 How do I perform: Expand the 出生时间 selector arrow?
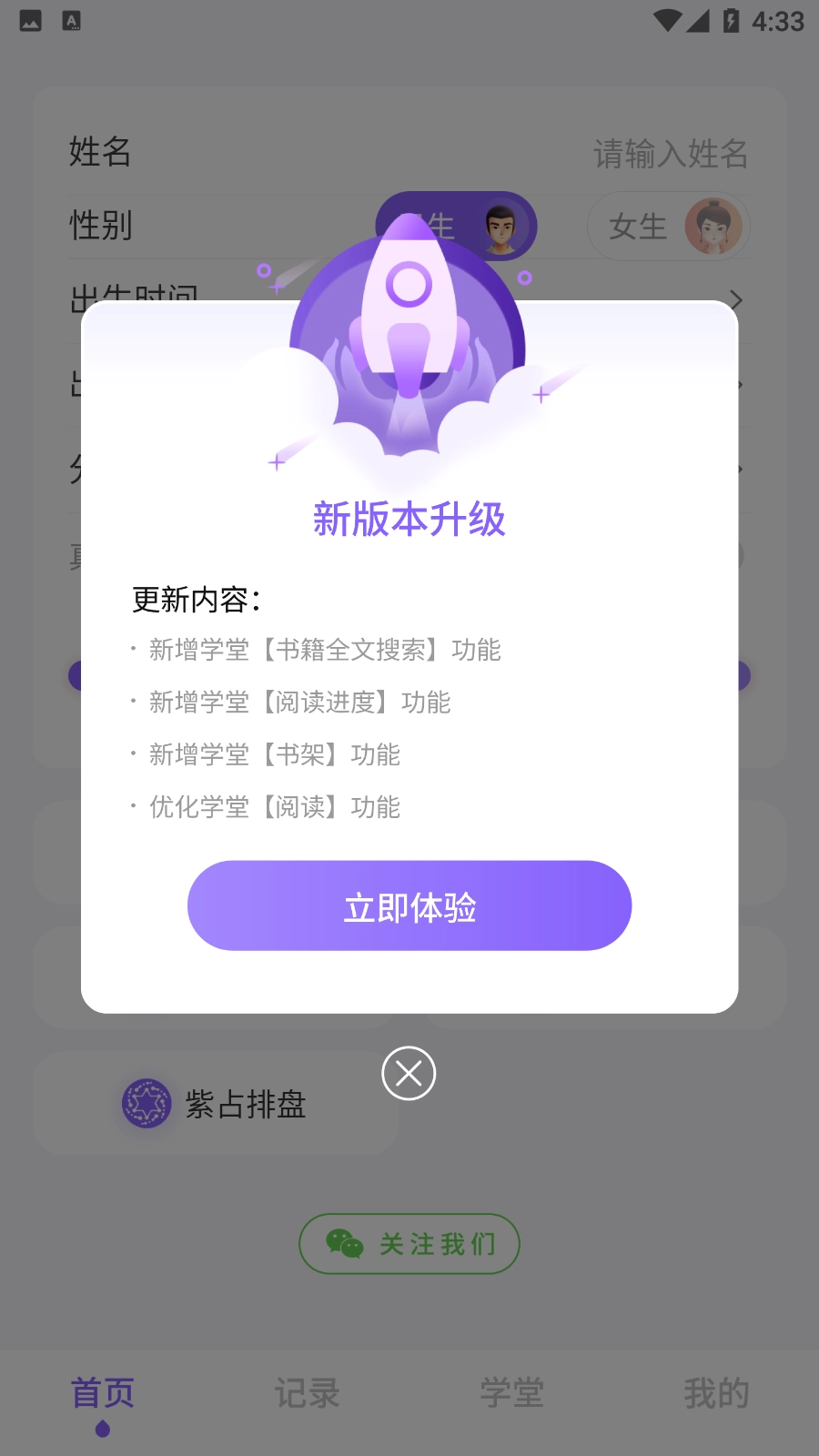click(x=739, y=298)
